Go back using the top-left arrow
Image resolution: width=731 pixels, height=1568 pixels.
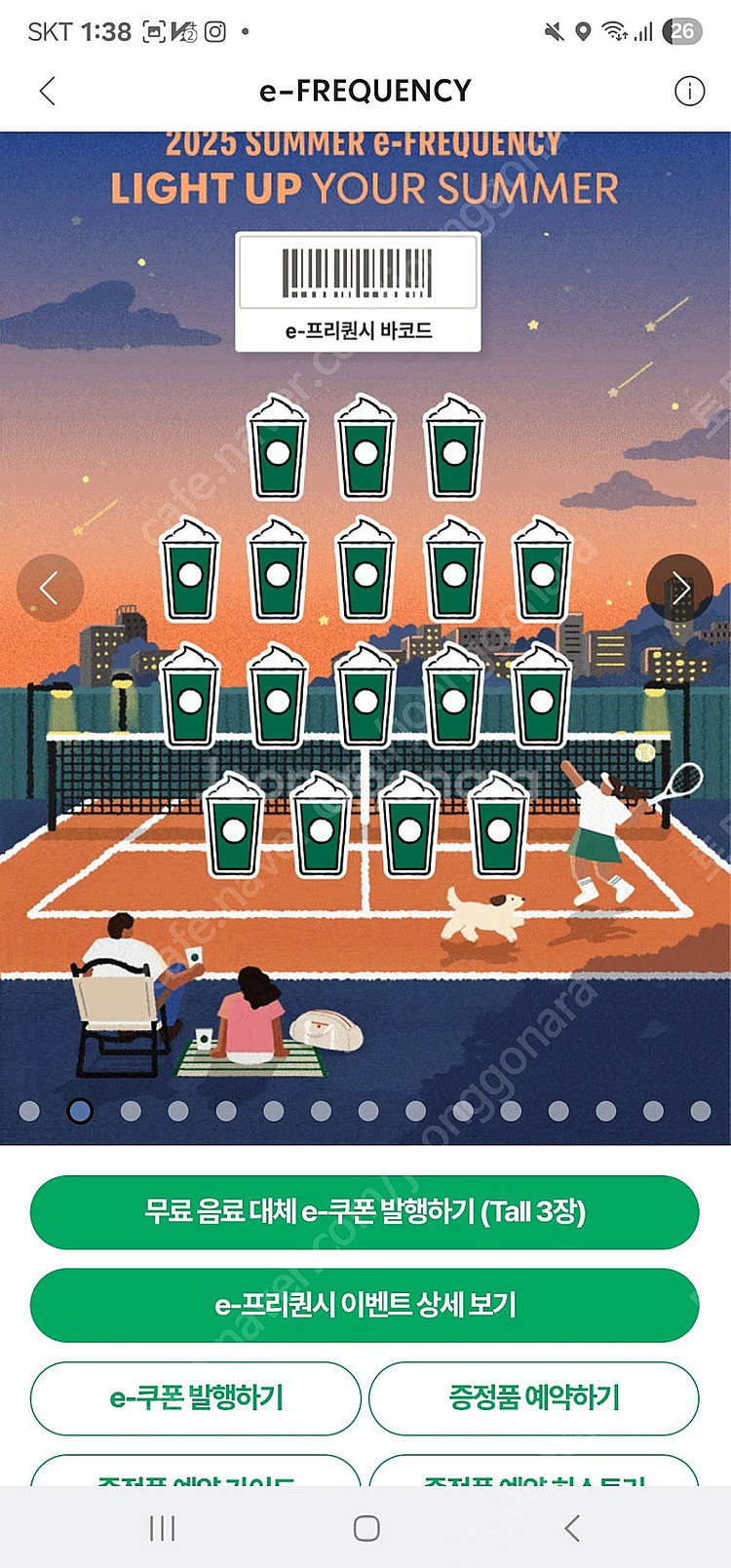coord(47,91)
